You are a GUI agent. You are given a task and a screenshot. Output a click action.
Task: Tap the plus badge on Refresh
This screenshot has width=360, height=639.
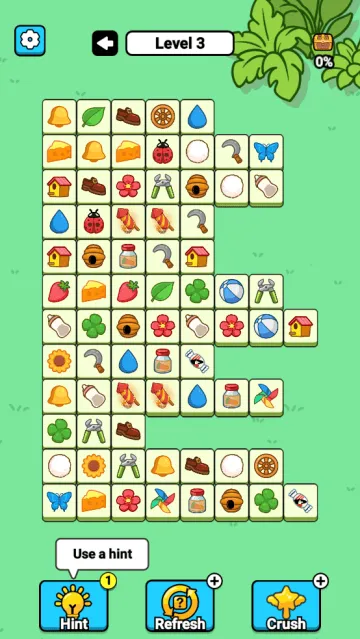point(214,581)
